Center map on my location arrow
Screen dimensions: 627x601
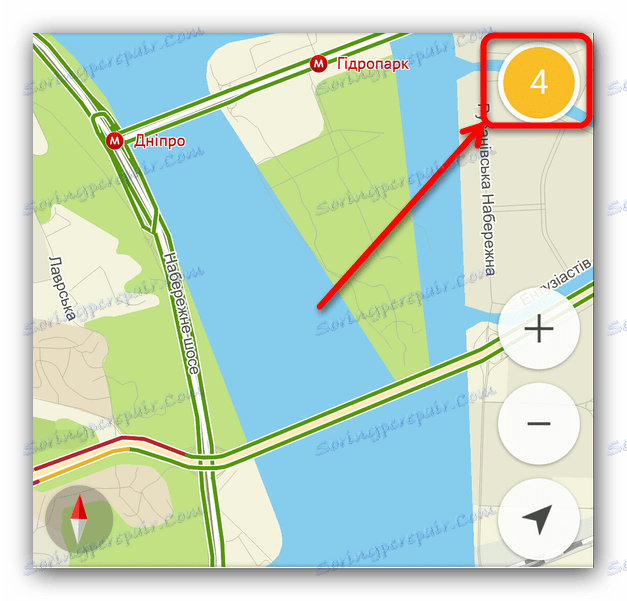click(x=538, y=518)
